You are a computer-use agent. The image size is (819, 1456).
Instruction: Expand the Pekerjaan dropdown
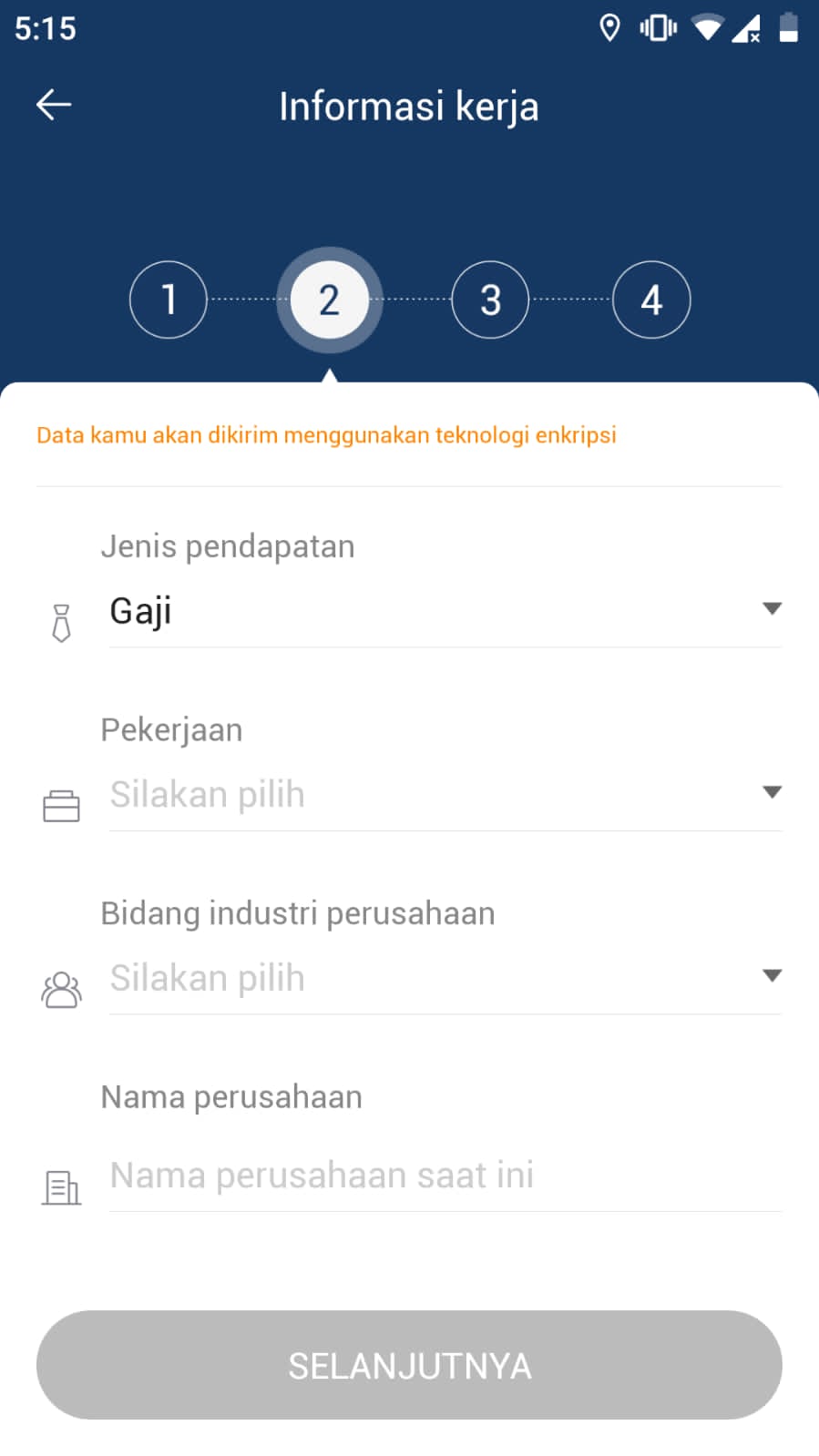(445, 794)
